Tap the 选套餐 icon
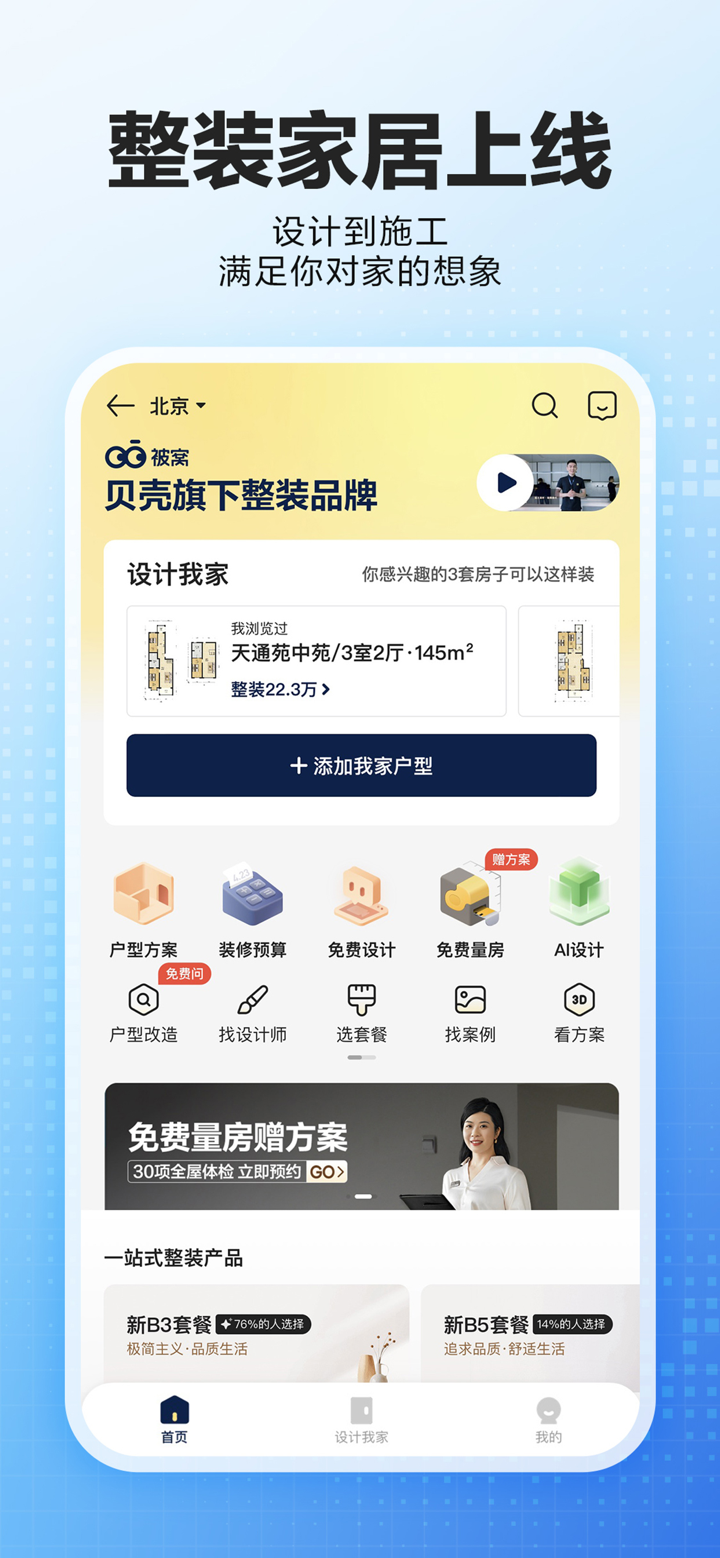 point(361,1005)
